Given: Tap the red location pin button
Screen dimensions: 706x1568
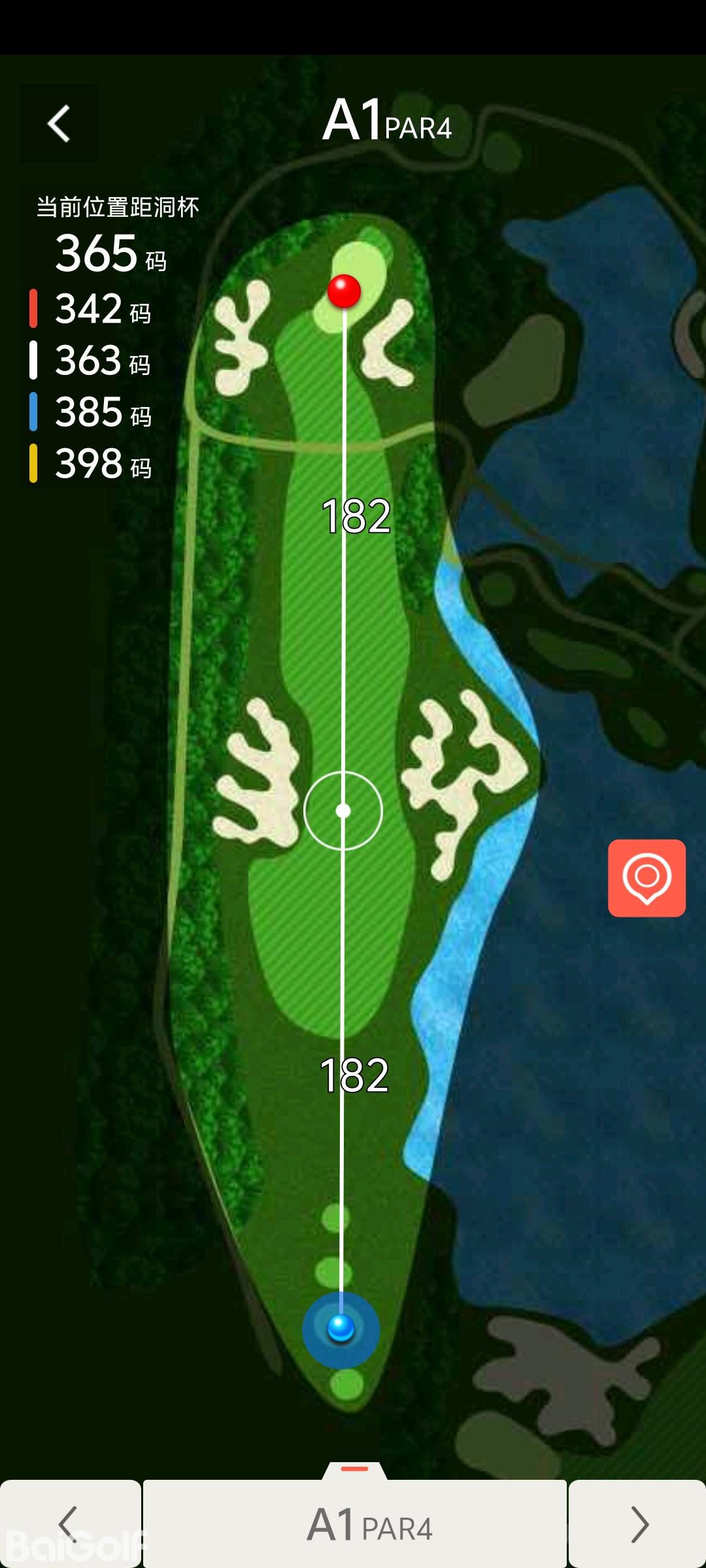Looking at the screenshot, I should pos(647,877).
